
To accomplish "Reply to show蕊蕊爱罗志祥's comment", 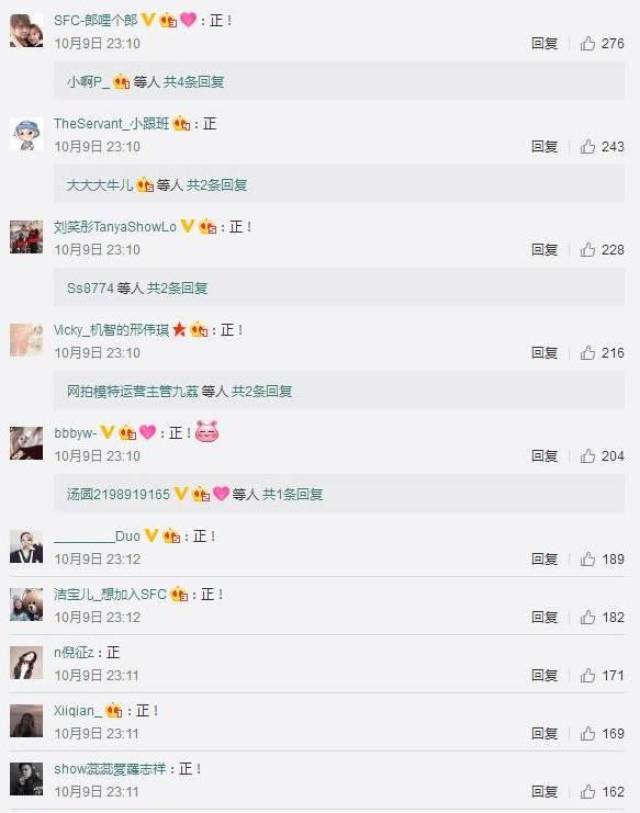I will click(x=544, y=792).
